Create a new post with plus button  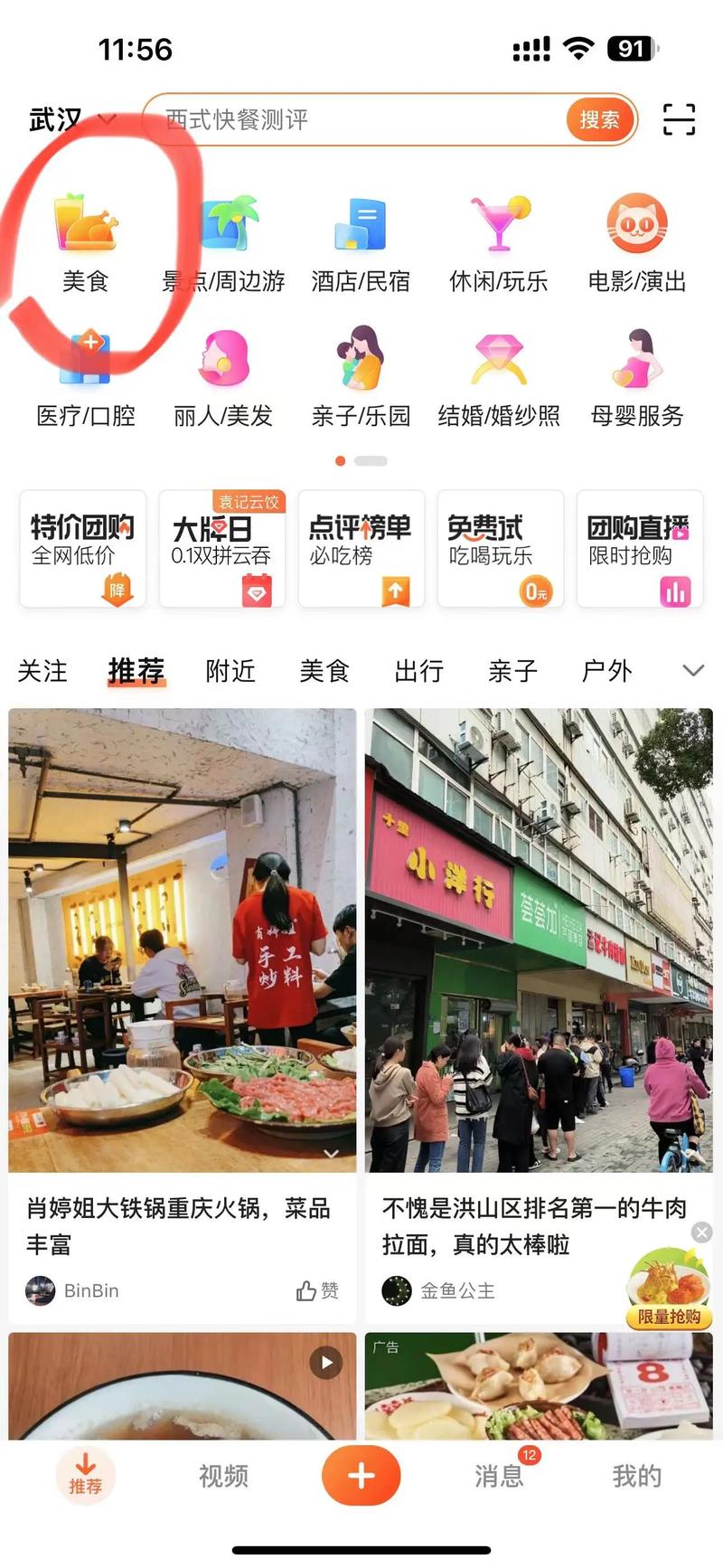pos(361,1476)
